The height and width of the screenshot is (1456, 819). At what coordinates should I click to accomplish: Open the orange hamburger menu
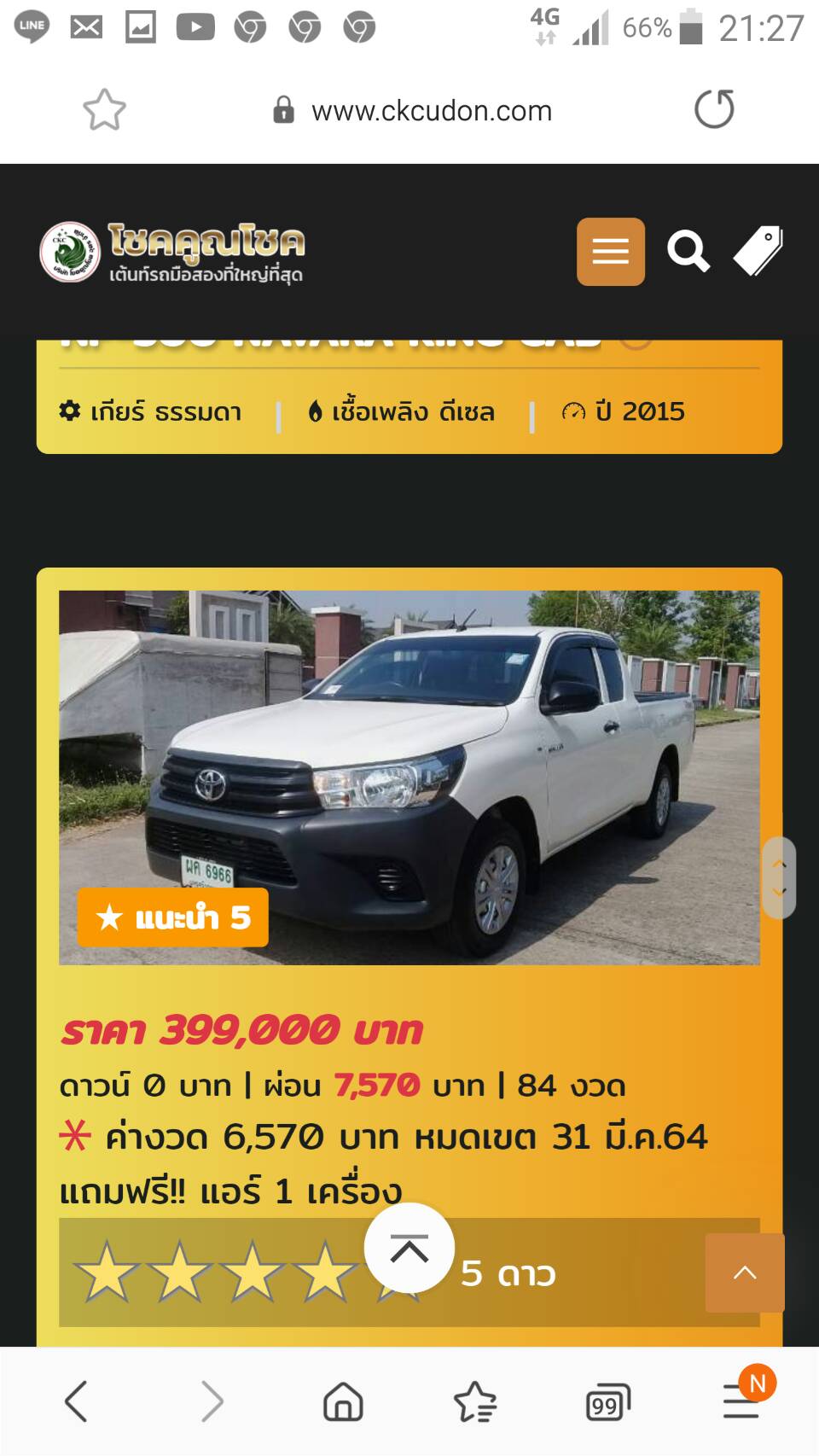tap(611, 252)
